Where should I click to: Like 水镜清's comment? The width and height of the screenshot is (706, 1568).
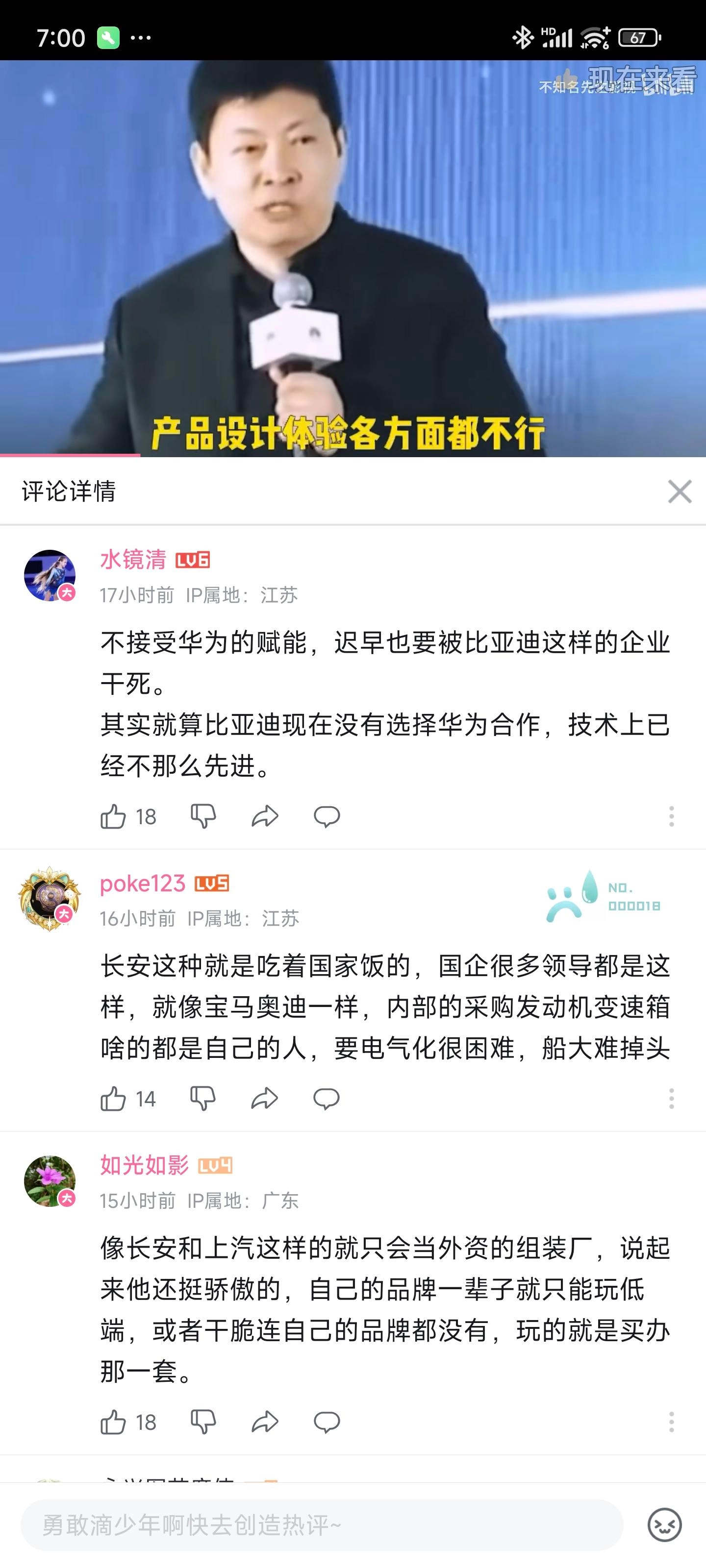click(113, 816)
